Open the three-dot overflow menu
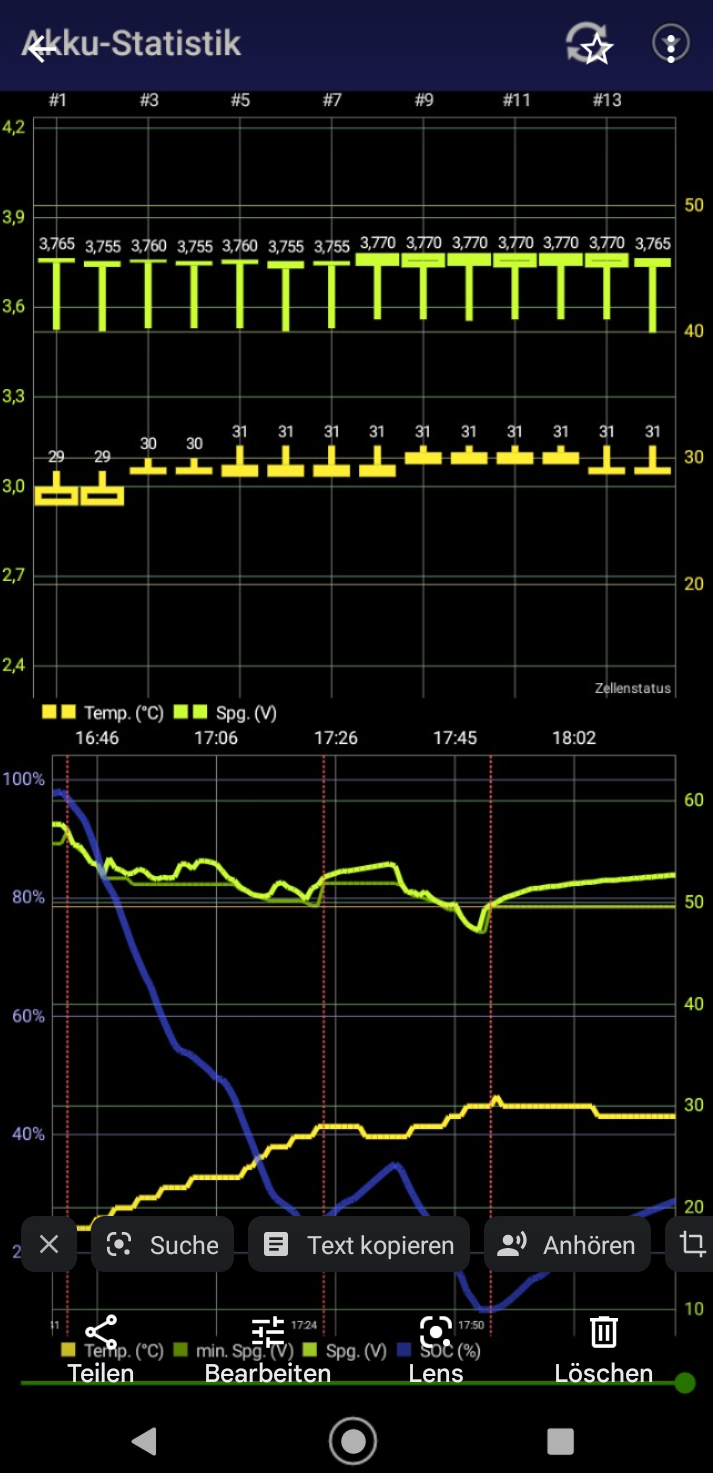Image resolution: width=713 pixels, height=1473 pixels. click(x=670, y=45)
